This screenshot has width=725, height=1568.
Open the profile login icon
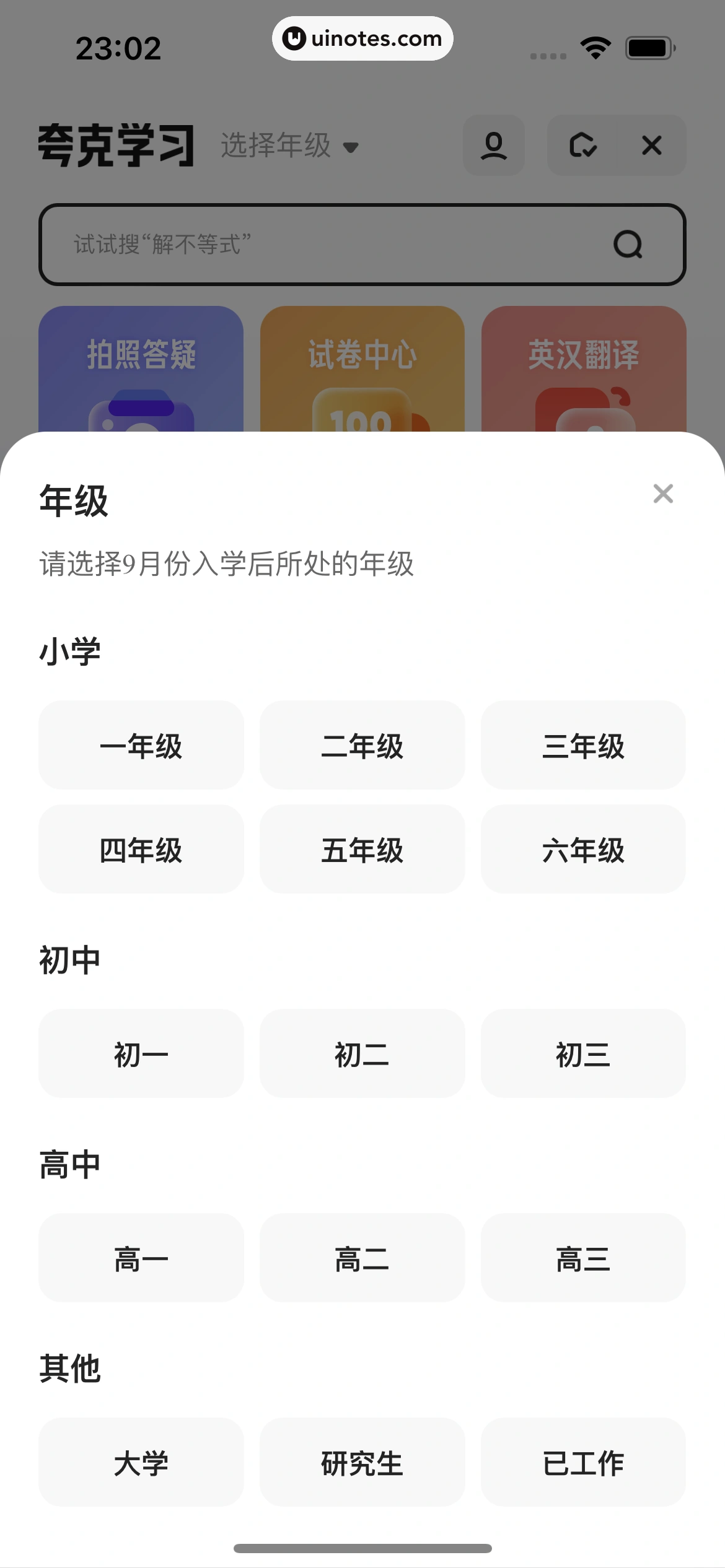[x=494, y=146]
